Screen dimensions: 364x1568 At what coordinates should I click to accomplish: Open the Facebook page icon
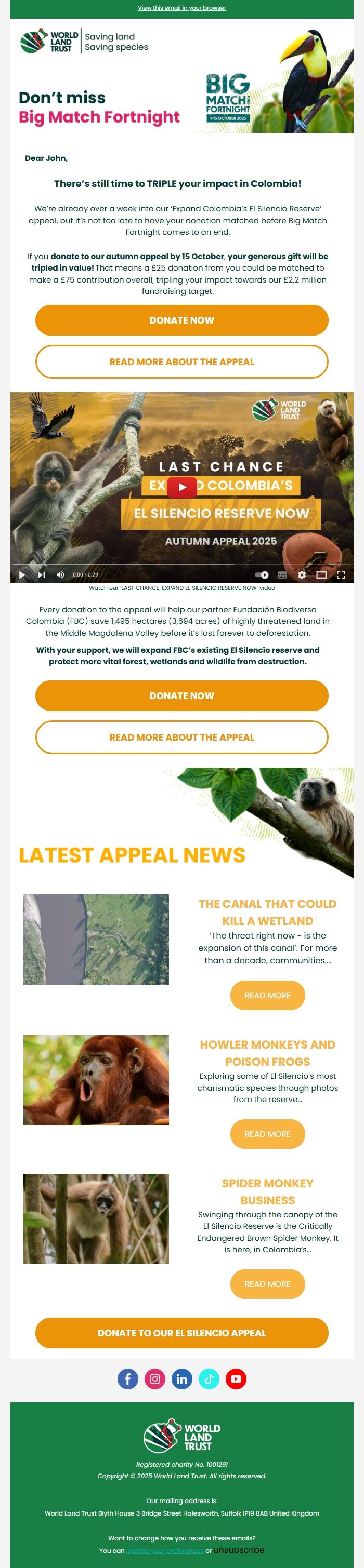click(127, 1379)
